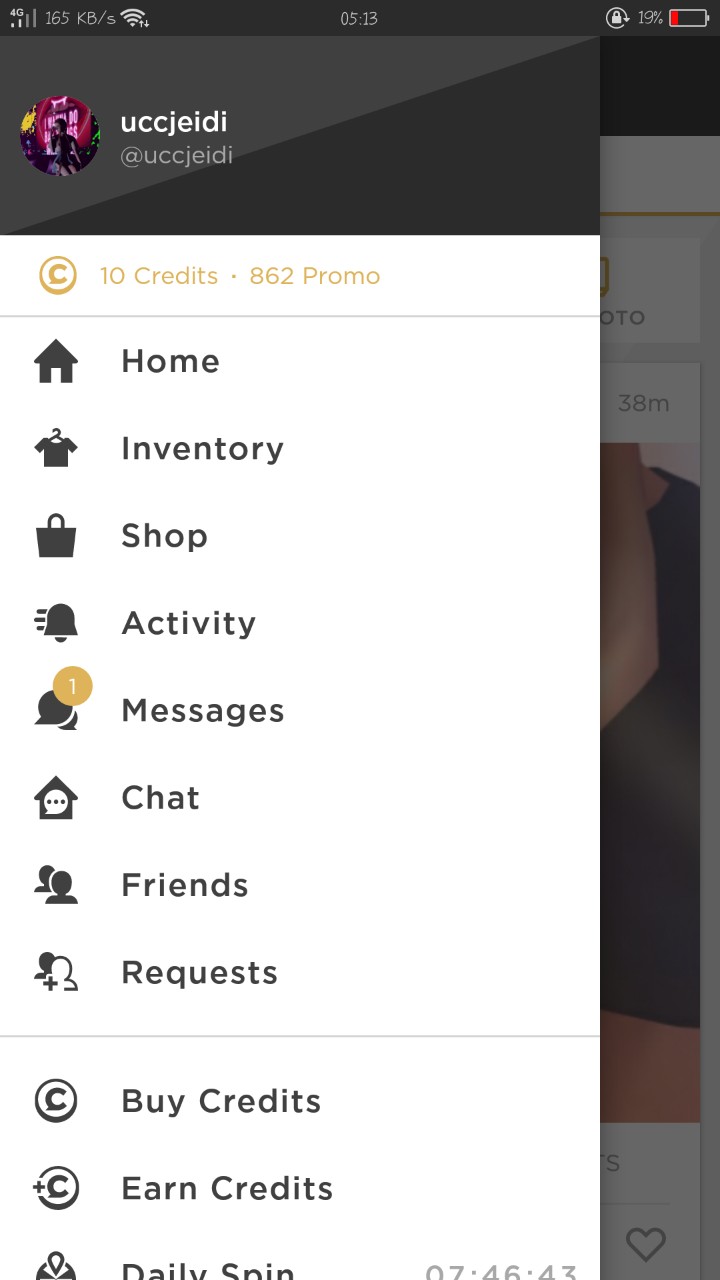The height and width of the screenshot is (1280, 720).
Task: Open Messages with one unread
Action: tap(202, 711)
